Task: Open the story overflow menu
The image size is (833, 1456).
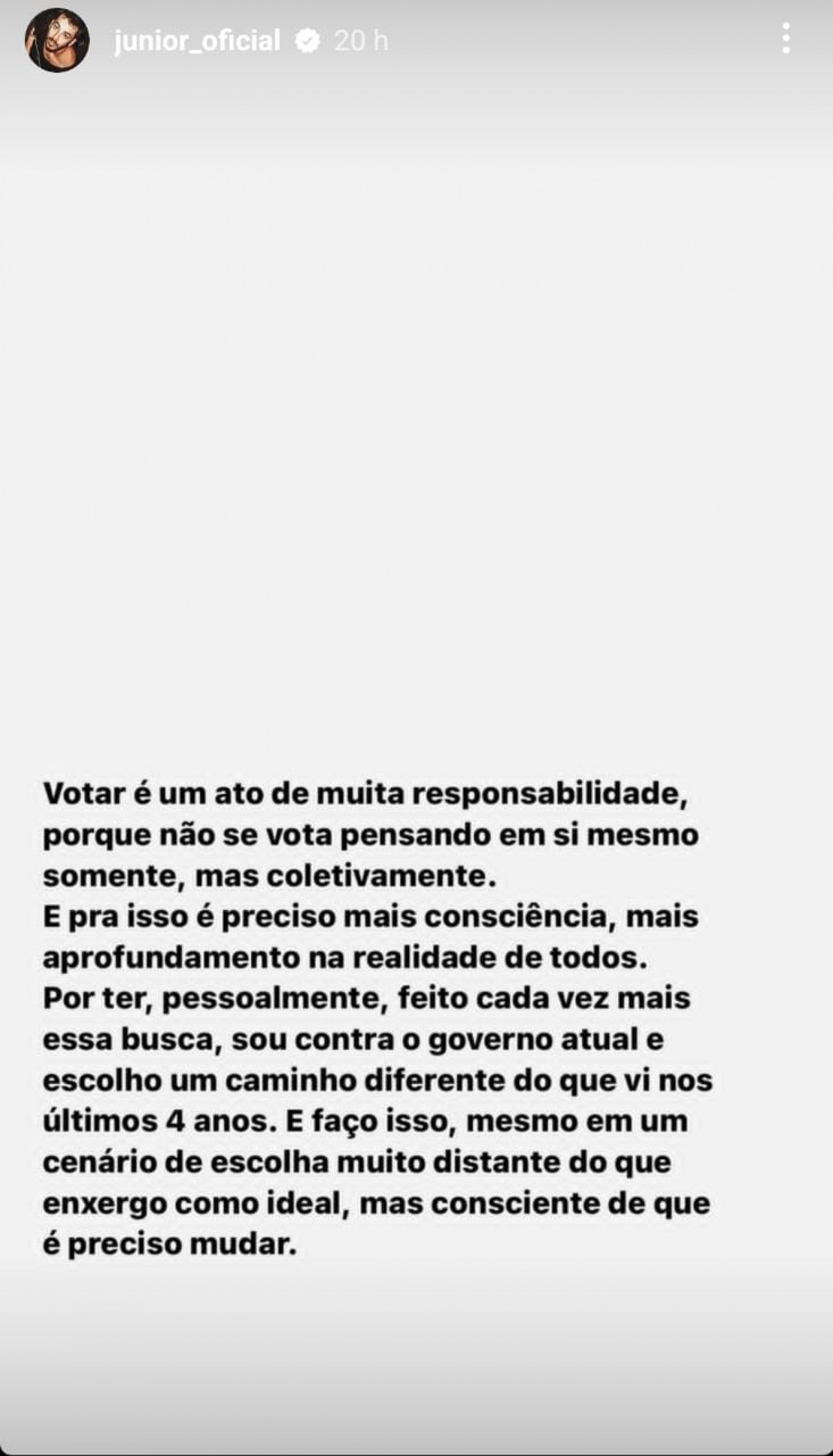Action: point(786,38)
